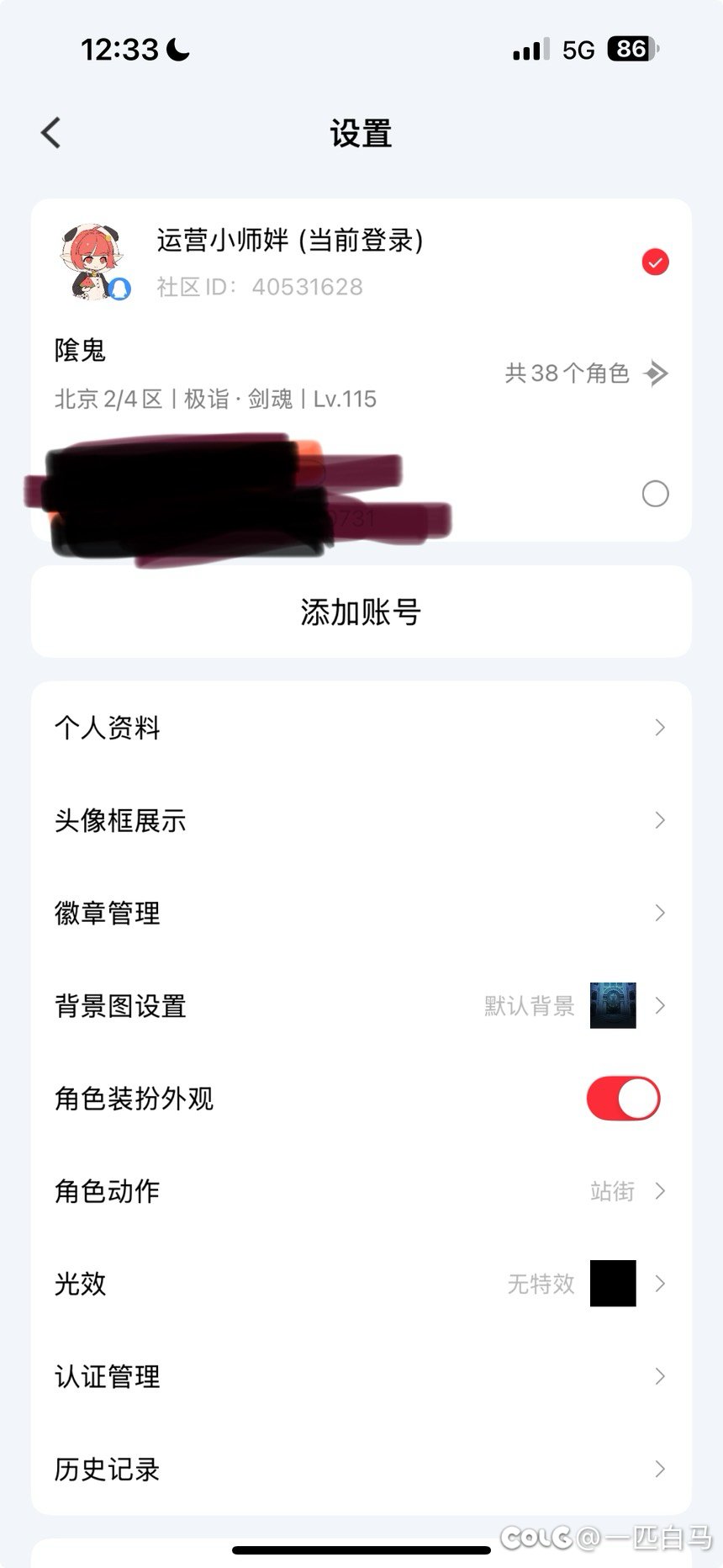
Task: Open 徽章管理
Action: pos(361,913)
